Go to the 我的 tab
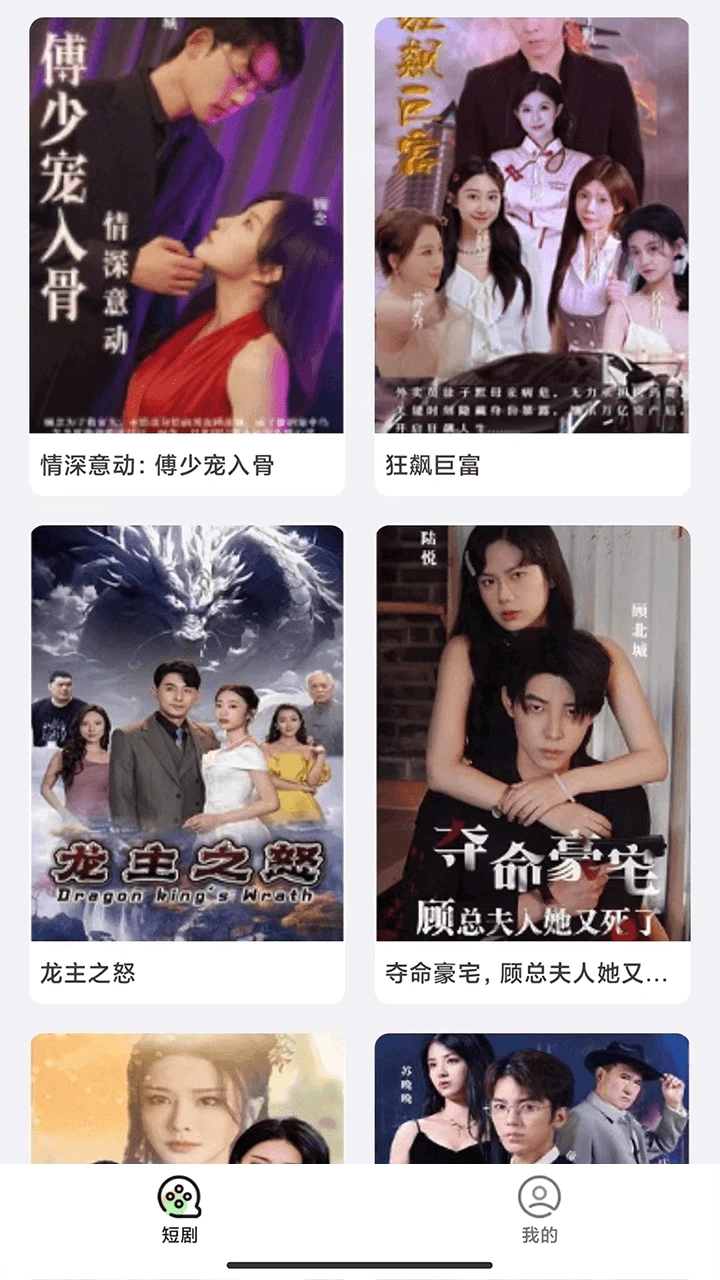 pos(539,1209)
